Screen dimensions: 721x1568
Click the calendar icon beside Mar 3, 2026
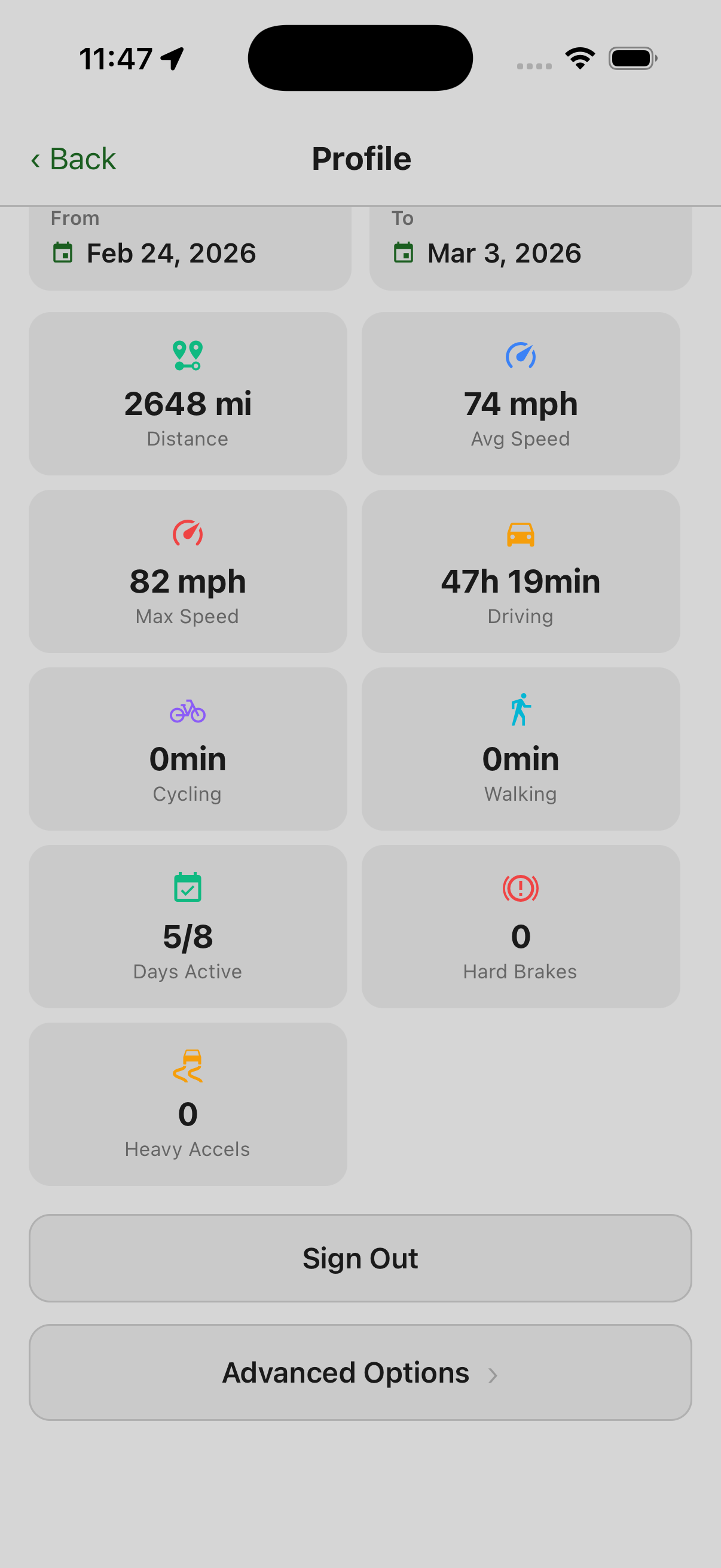[404, 252]
